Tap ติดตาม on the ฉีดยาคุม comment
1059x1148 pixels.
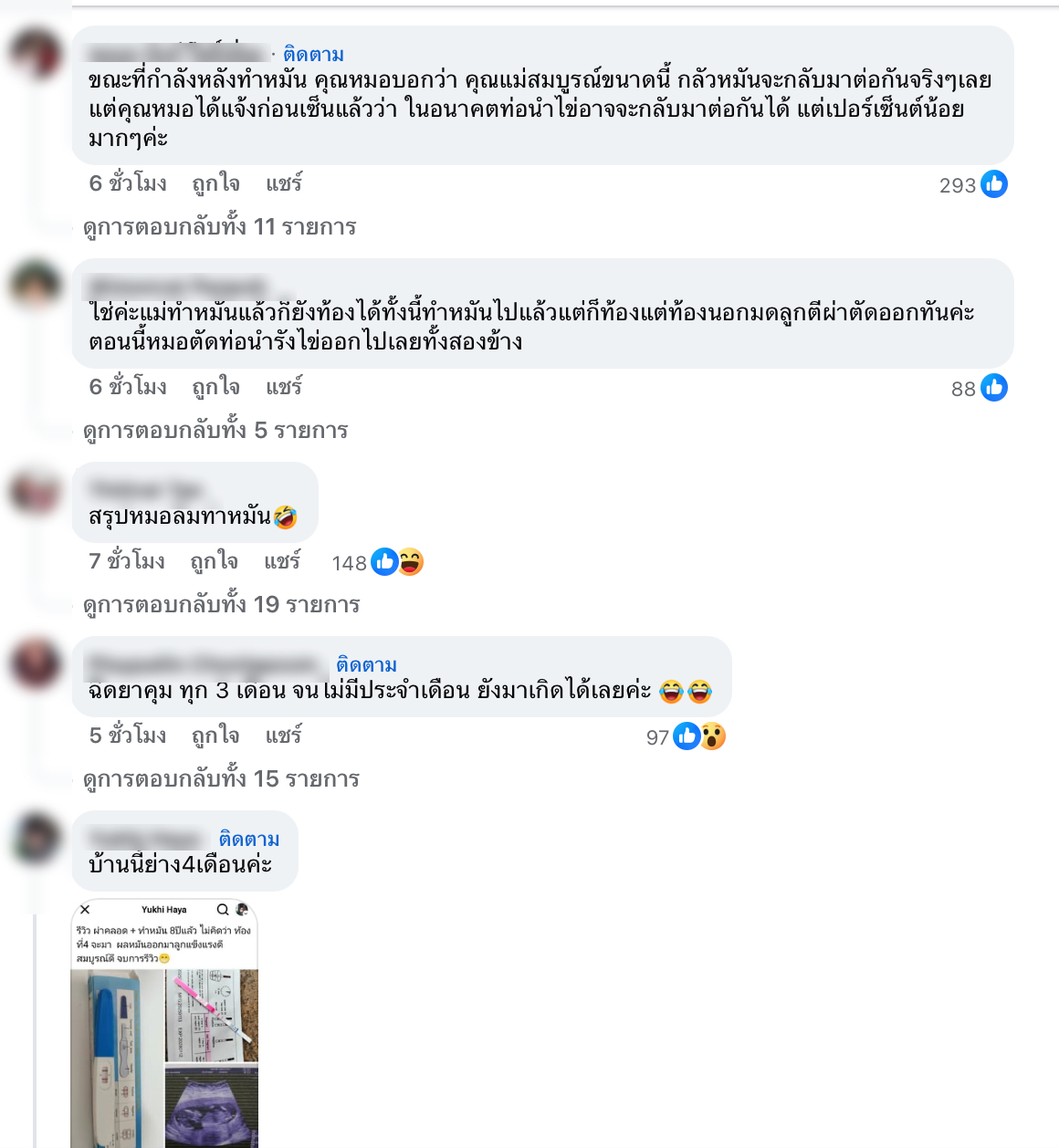pos(366,665)
